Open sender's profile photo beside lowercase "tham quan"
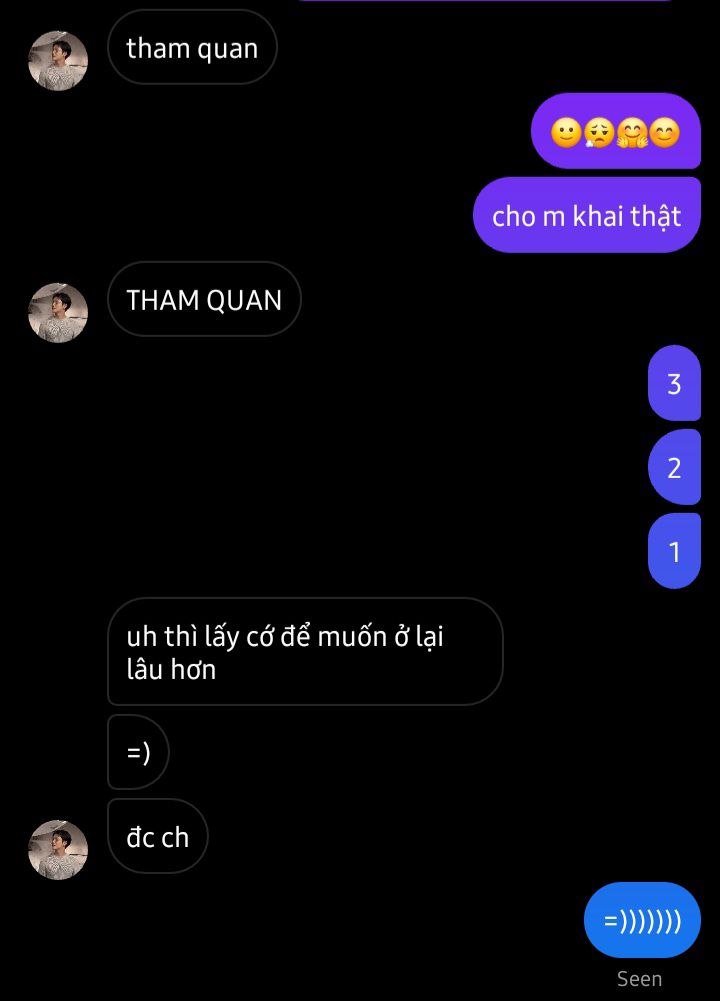The width and height of the screenshot is (720, 1001). point(58,61)
